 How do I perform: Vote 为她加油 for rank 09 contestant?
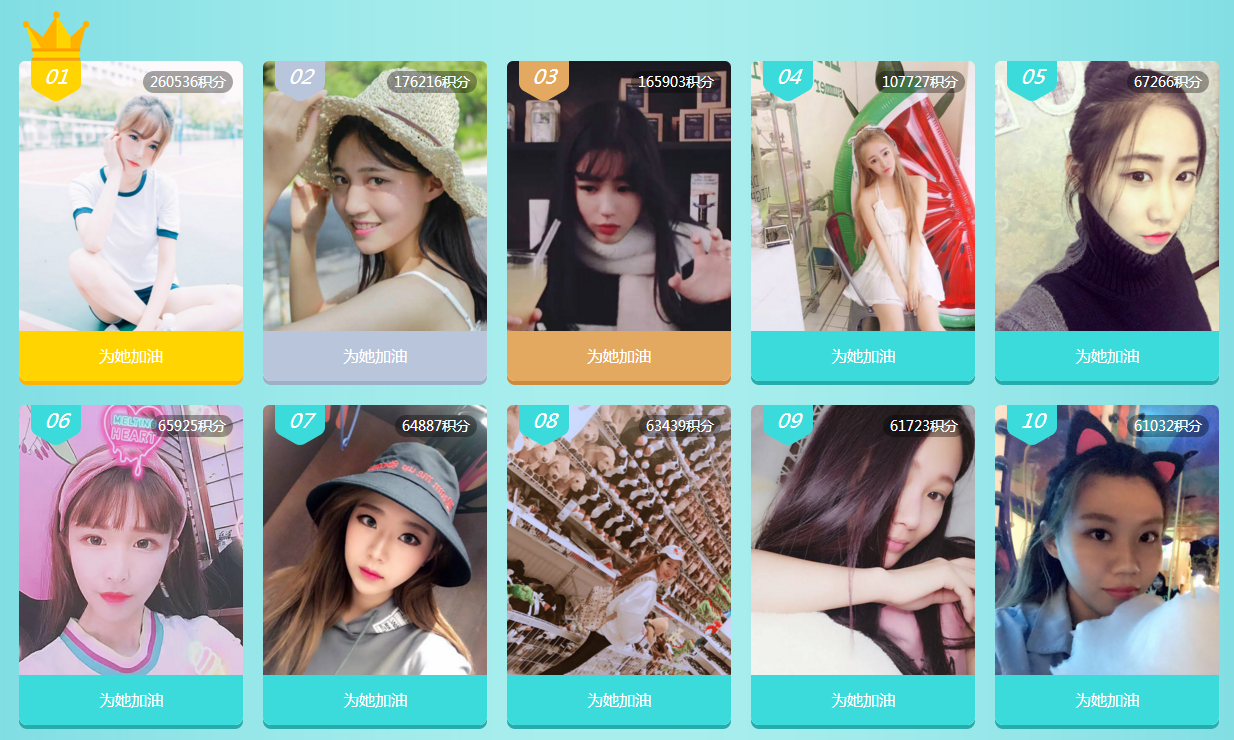pos(863,700)
